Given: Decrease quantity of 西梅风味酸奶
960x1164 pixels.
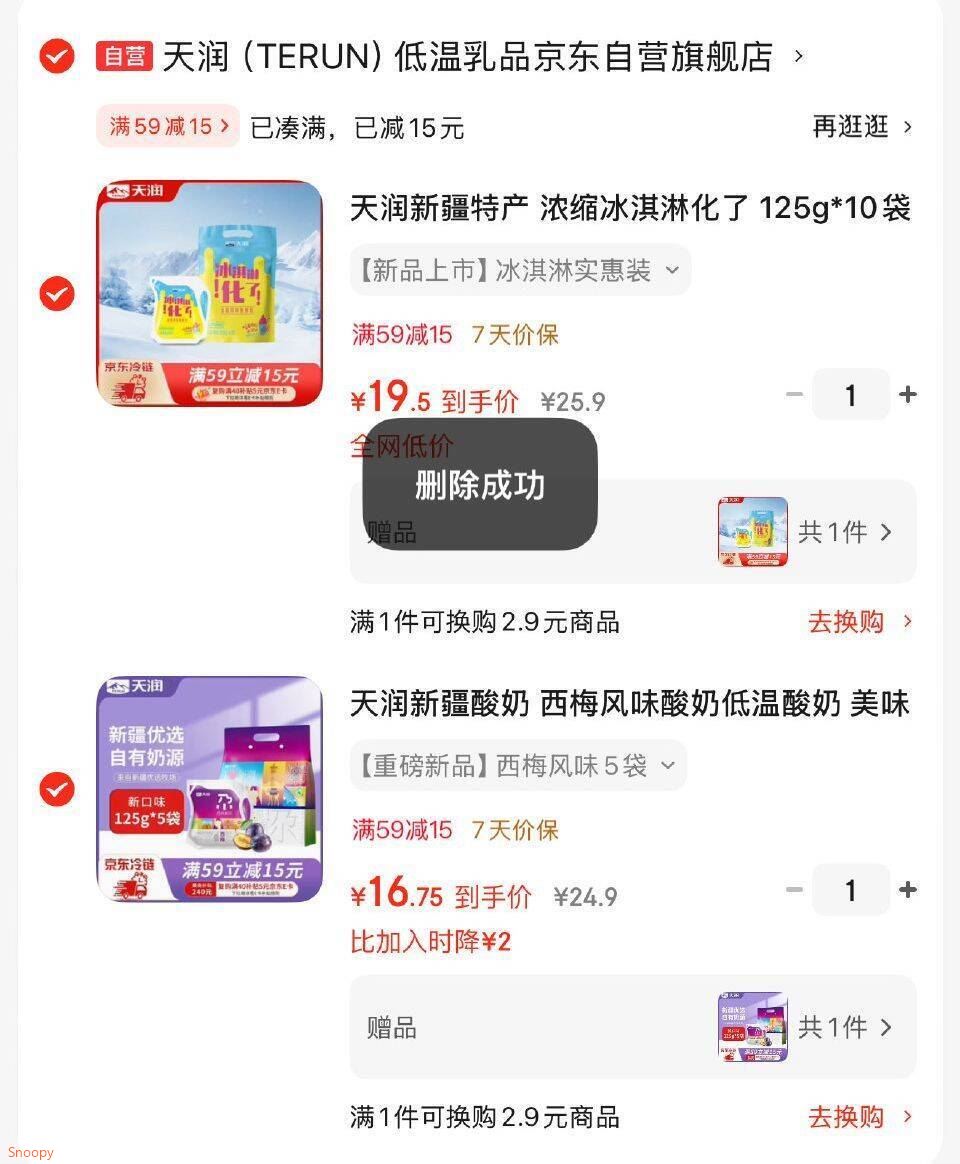Looking at the screenshot, I should (795, 889).
